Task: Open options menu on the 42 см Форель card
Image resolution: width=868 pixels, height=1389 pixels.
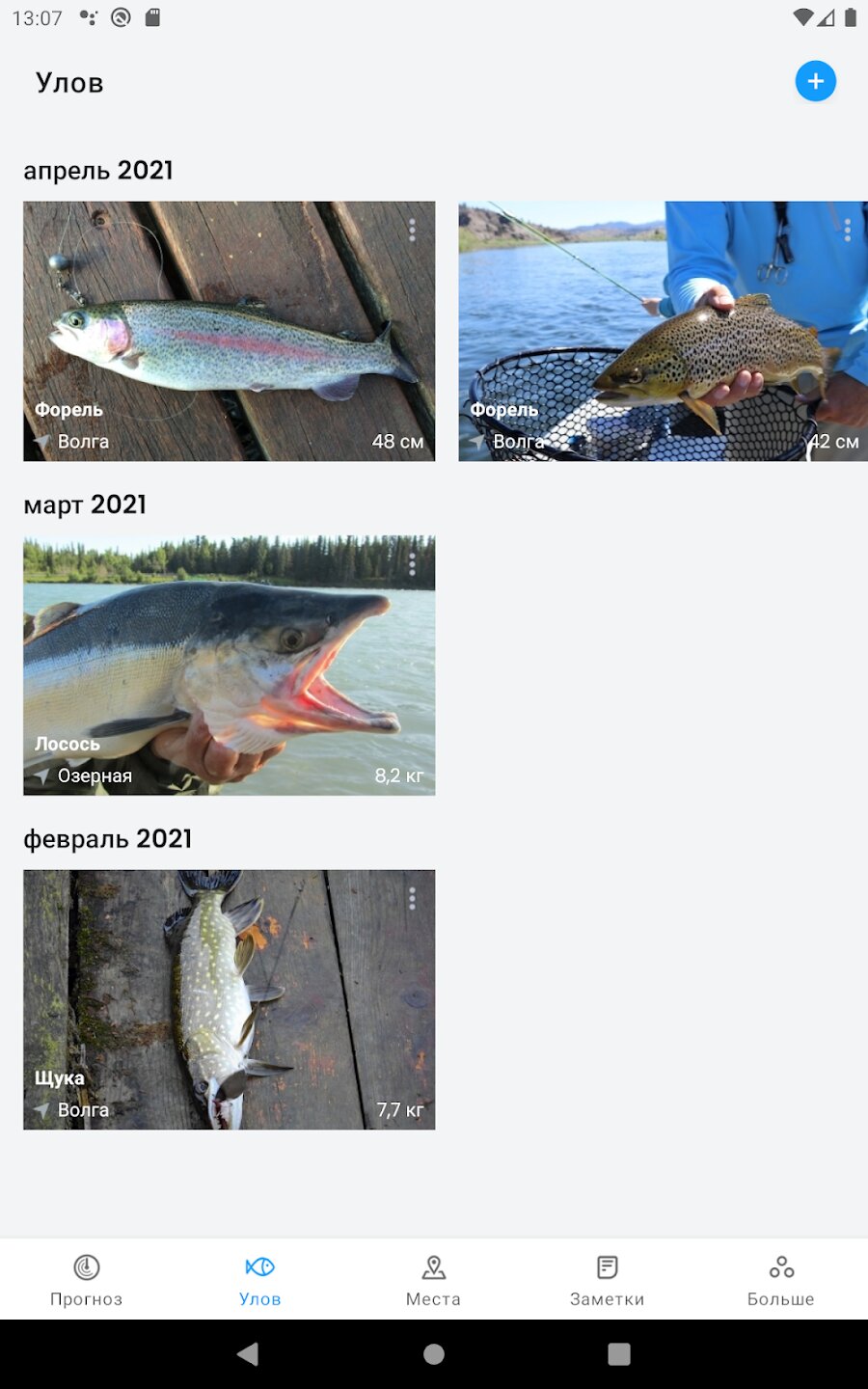Action: tap(848, 230)
